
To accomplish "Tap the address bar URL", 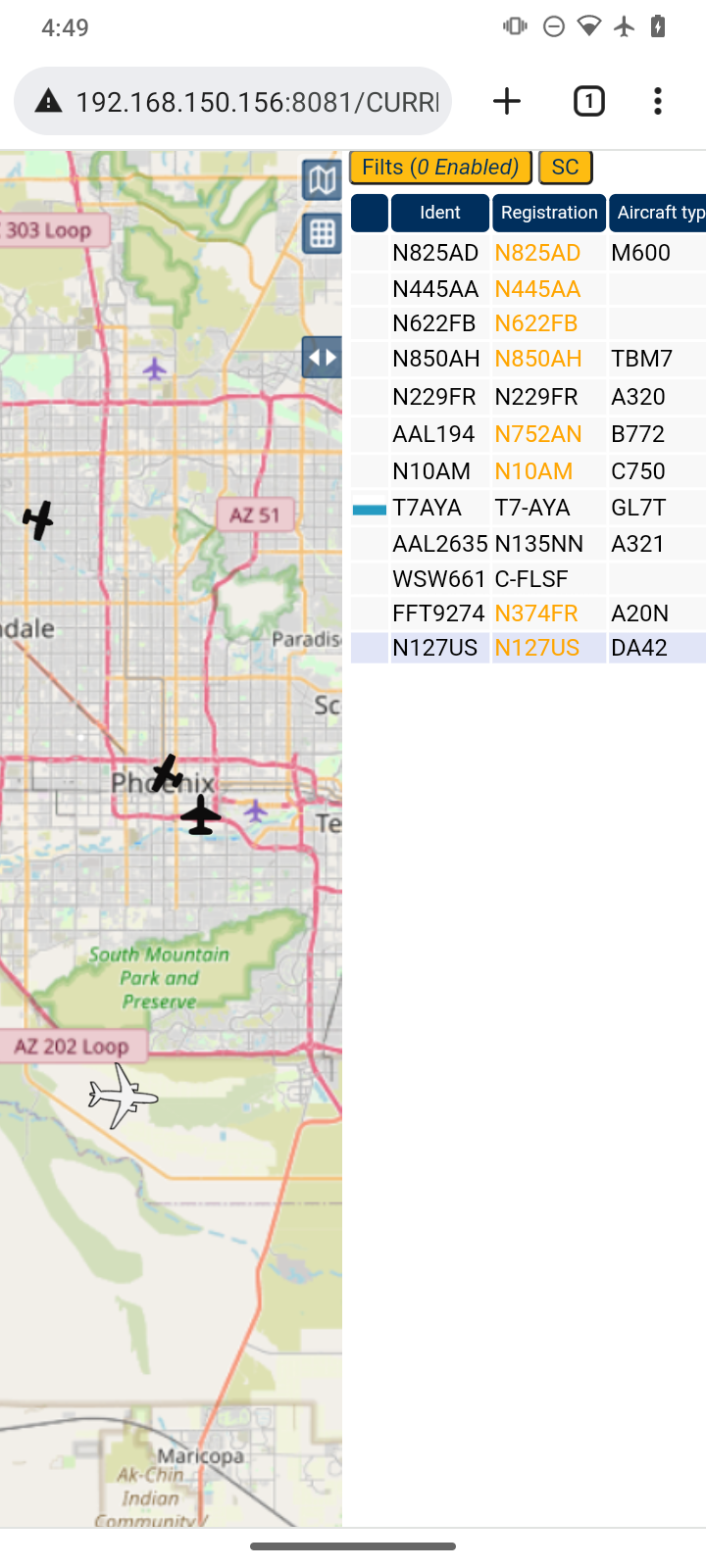I will (257, 102).
